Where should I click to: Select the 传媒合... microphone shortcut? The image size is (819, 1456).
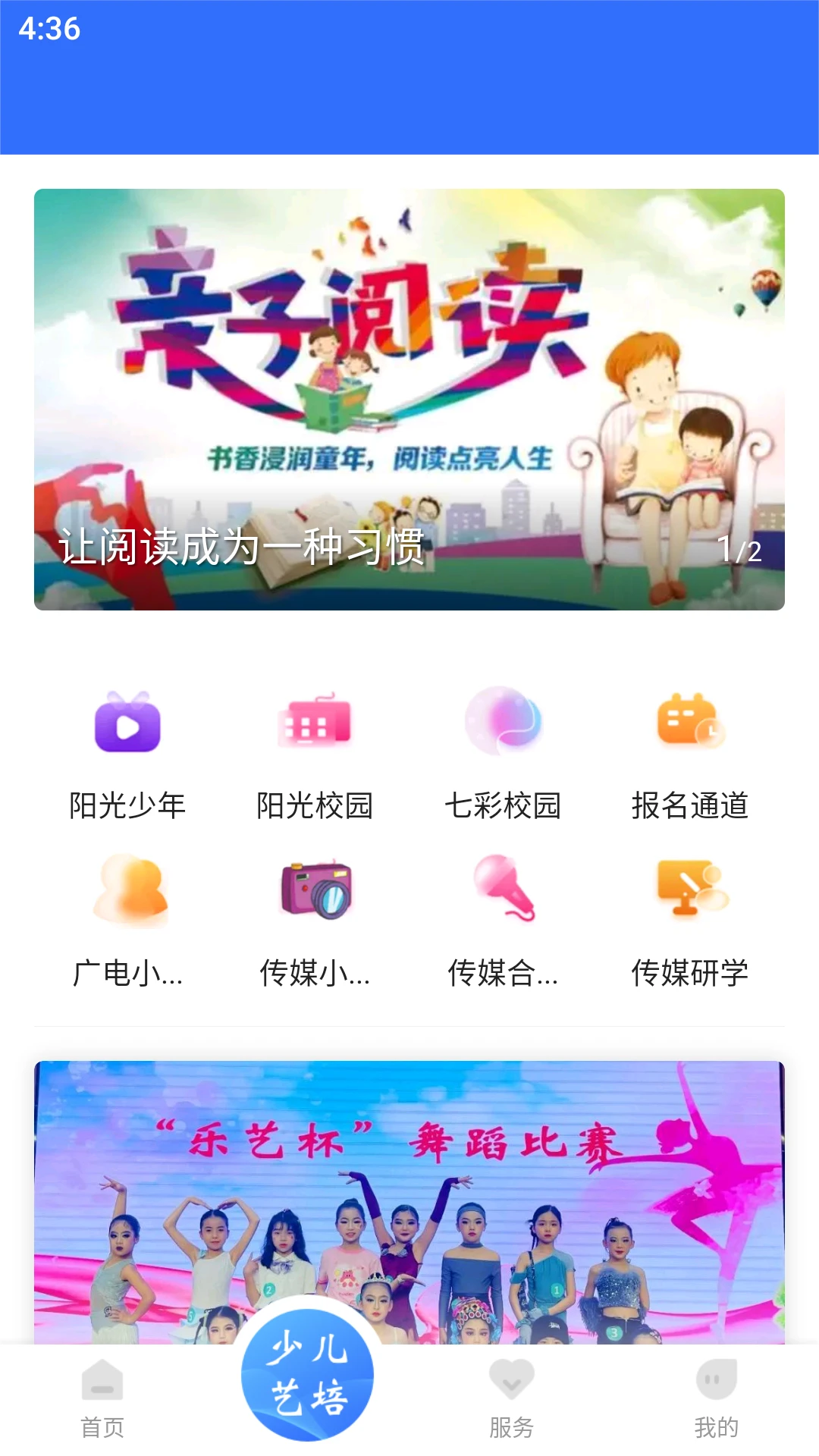coord(502,921)
